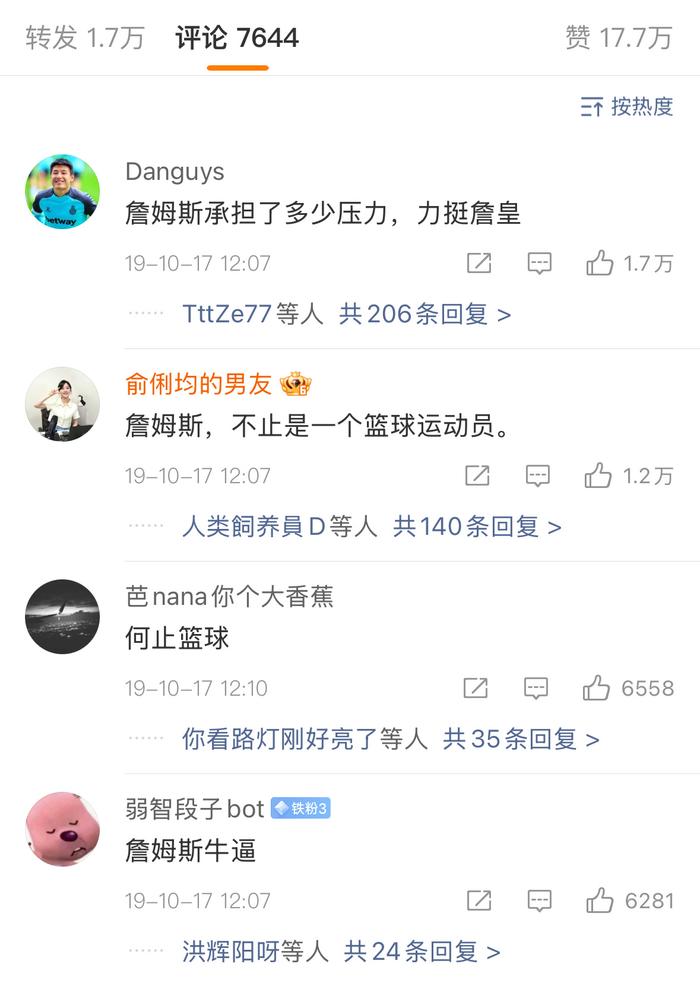Open 俞俐均的男友's username profile
Viewport: 700px width, 983px height.
point(198,383)
